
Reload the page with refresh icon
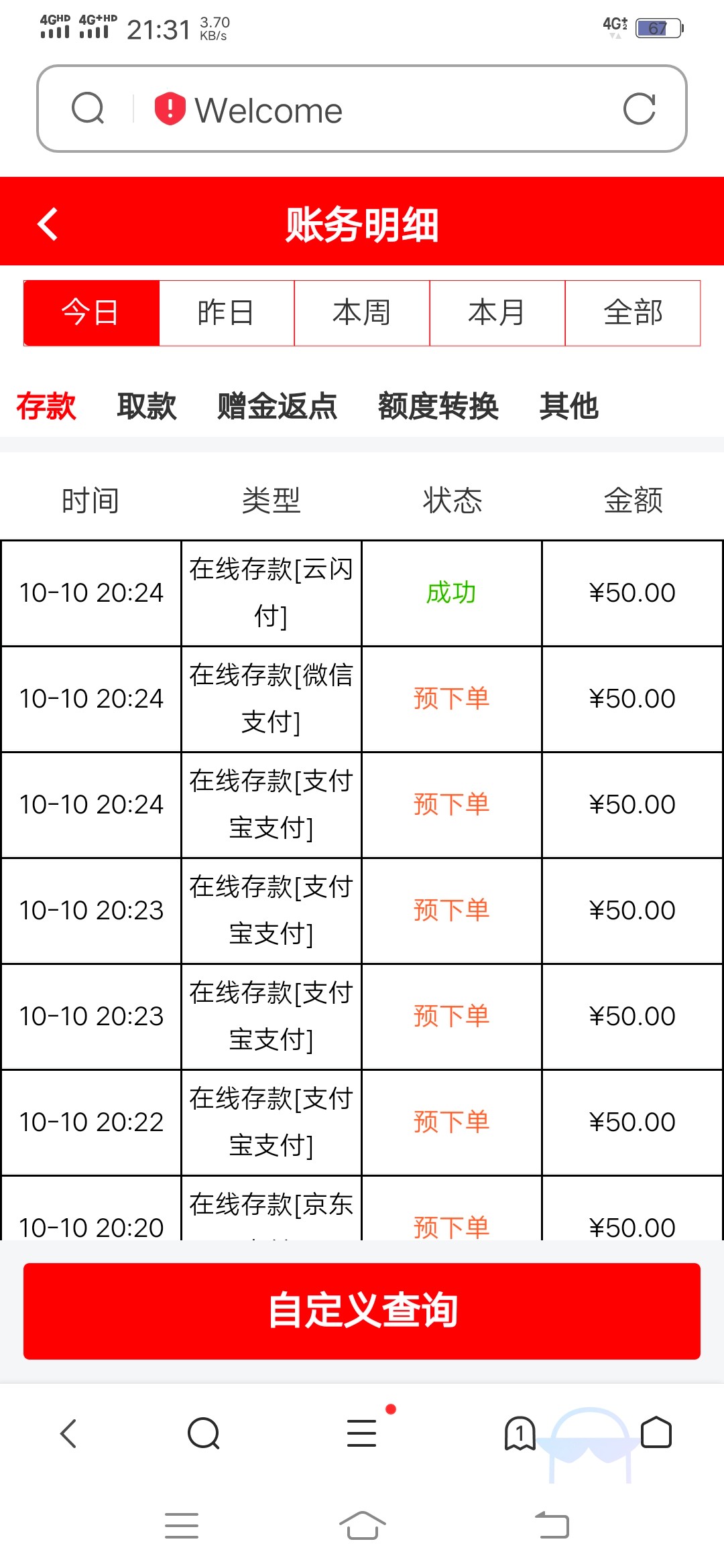[x=639, y=109]
